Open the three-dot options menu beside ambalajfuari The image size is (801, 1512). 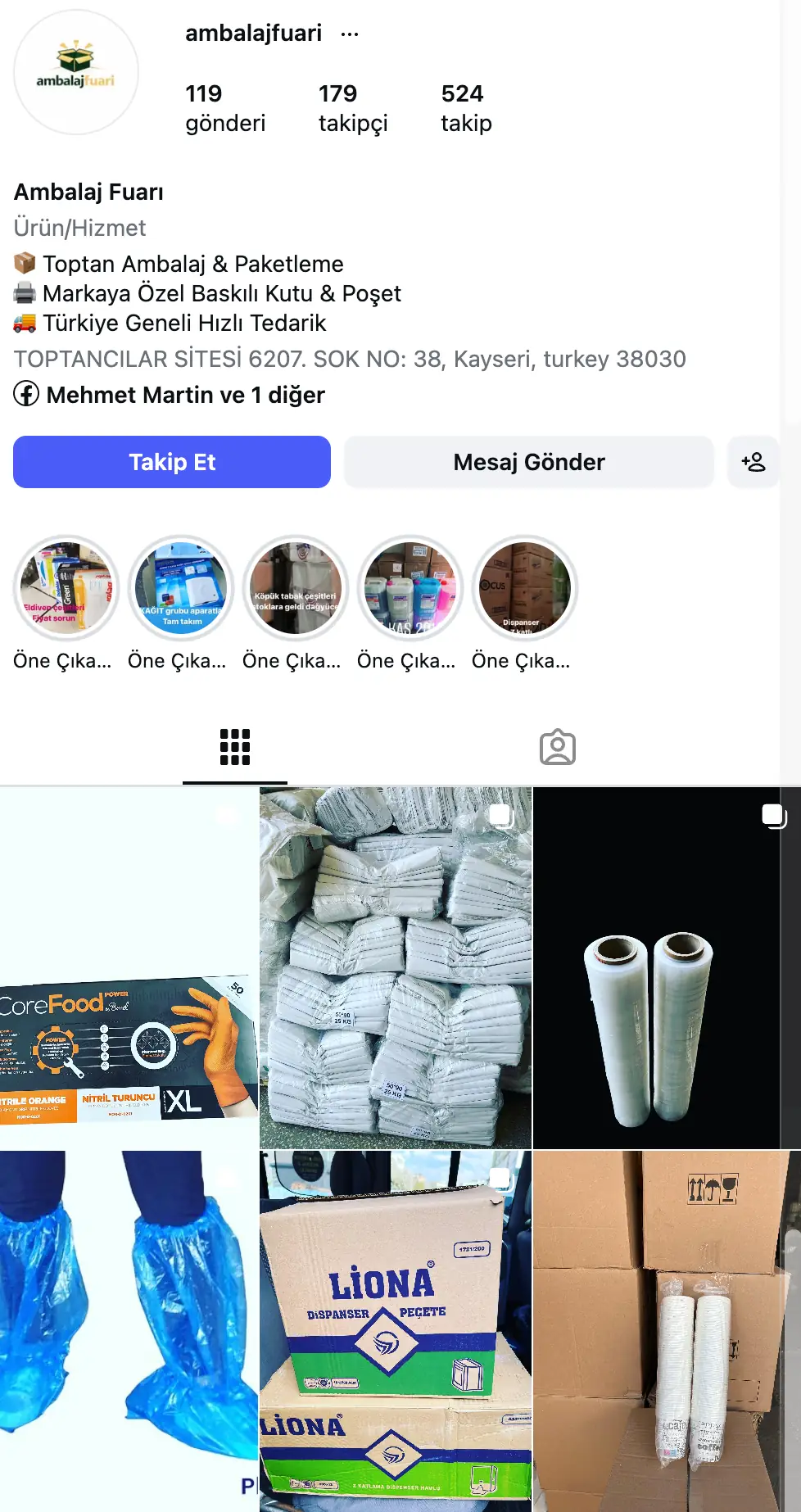(350, 34)
